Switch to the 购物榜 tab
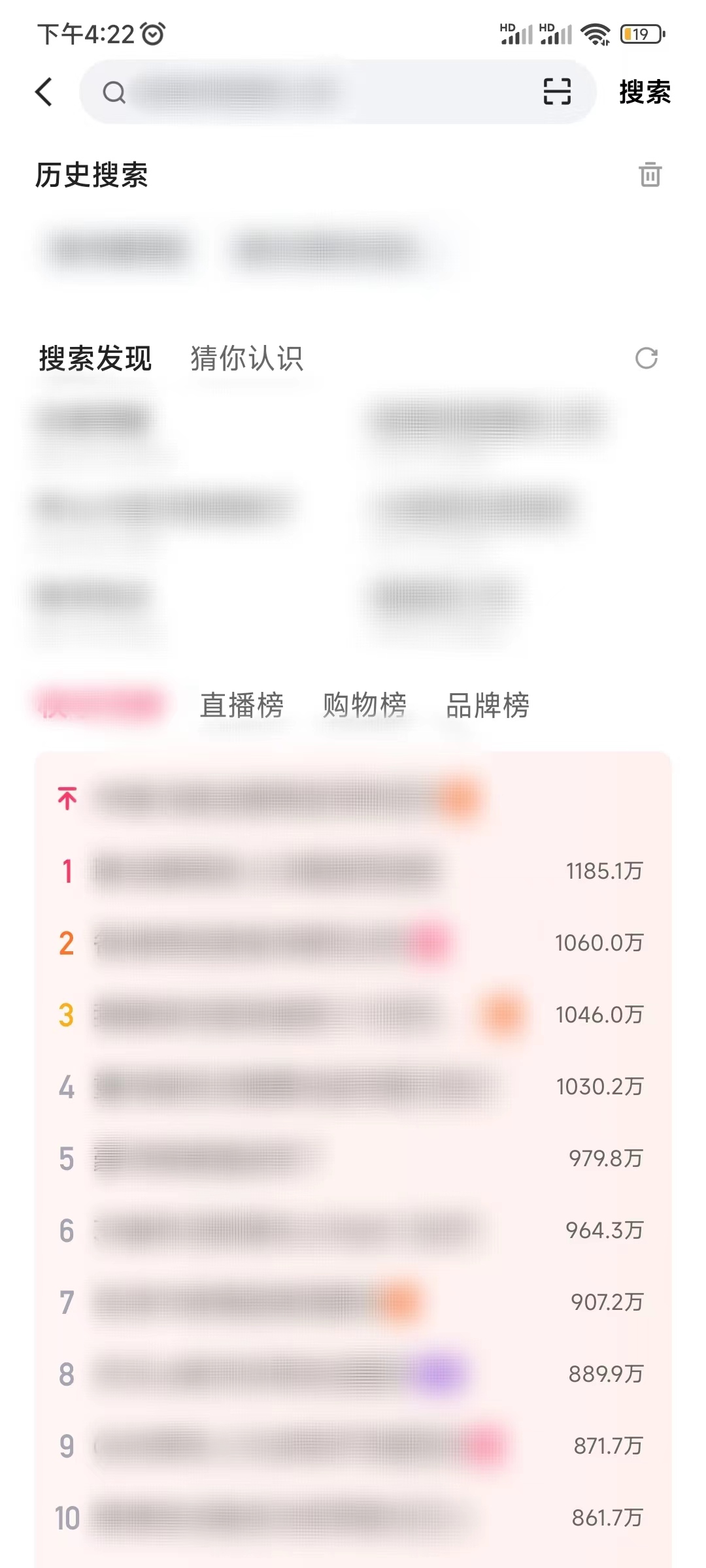This screenshot has width=706, height=1568. click(x=364, y=706)
